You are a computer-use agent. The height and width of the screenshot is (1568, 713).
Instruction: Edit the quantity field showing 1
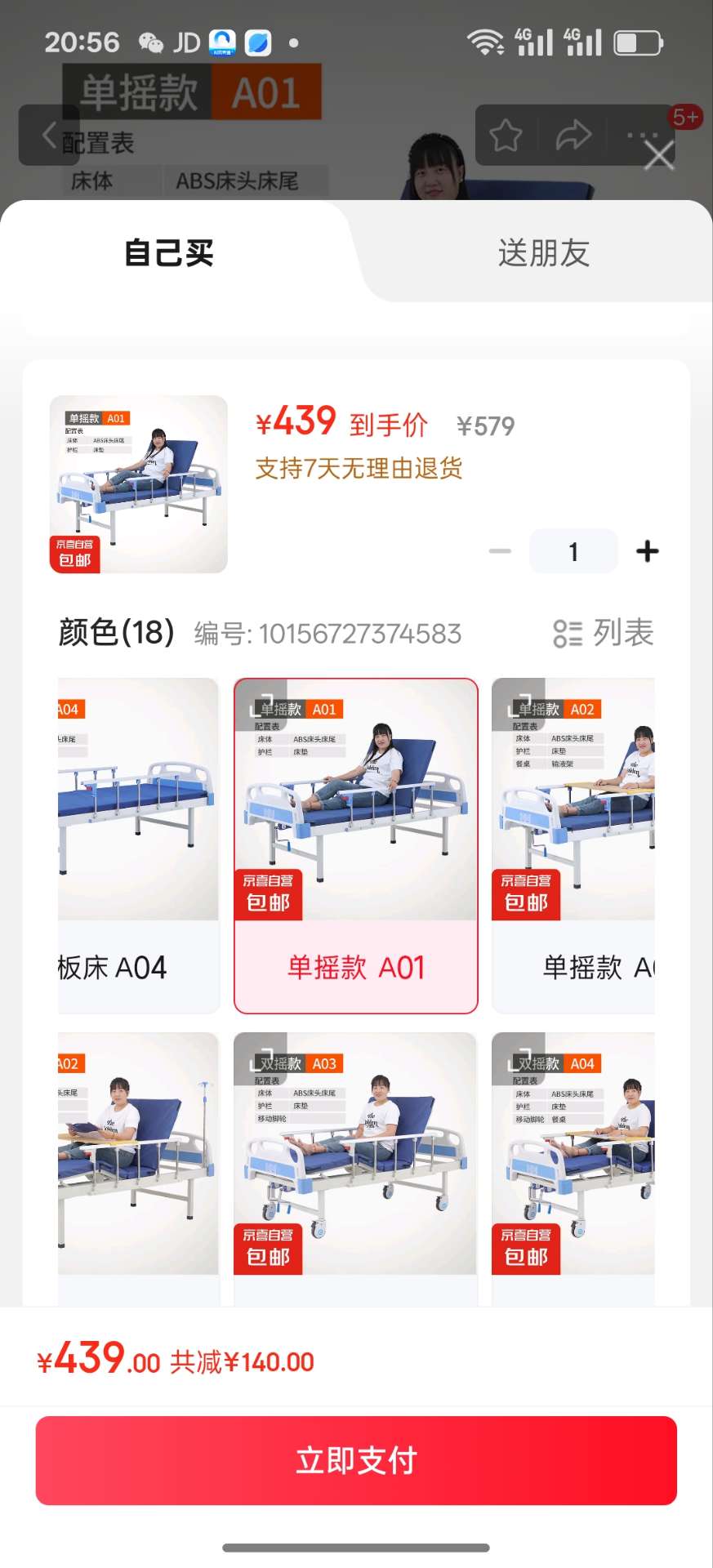click(x=573, y=551)
